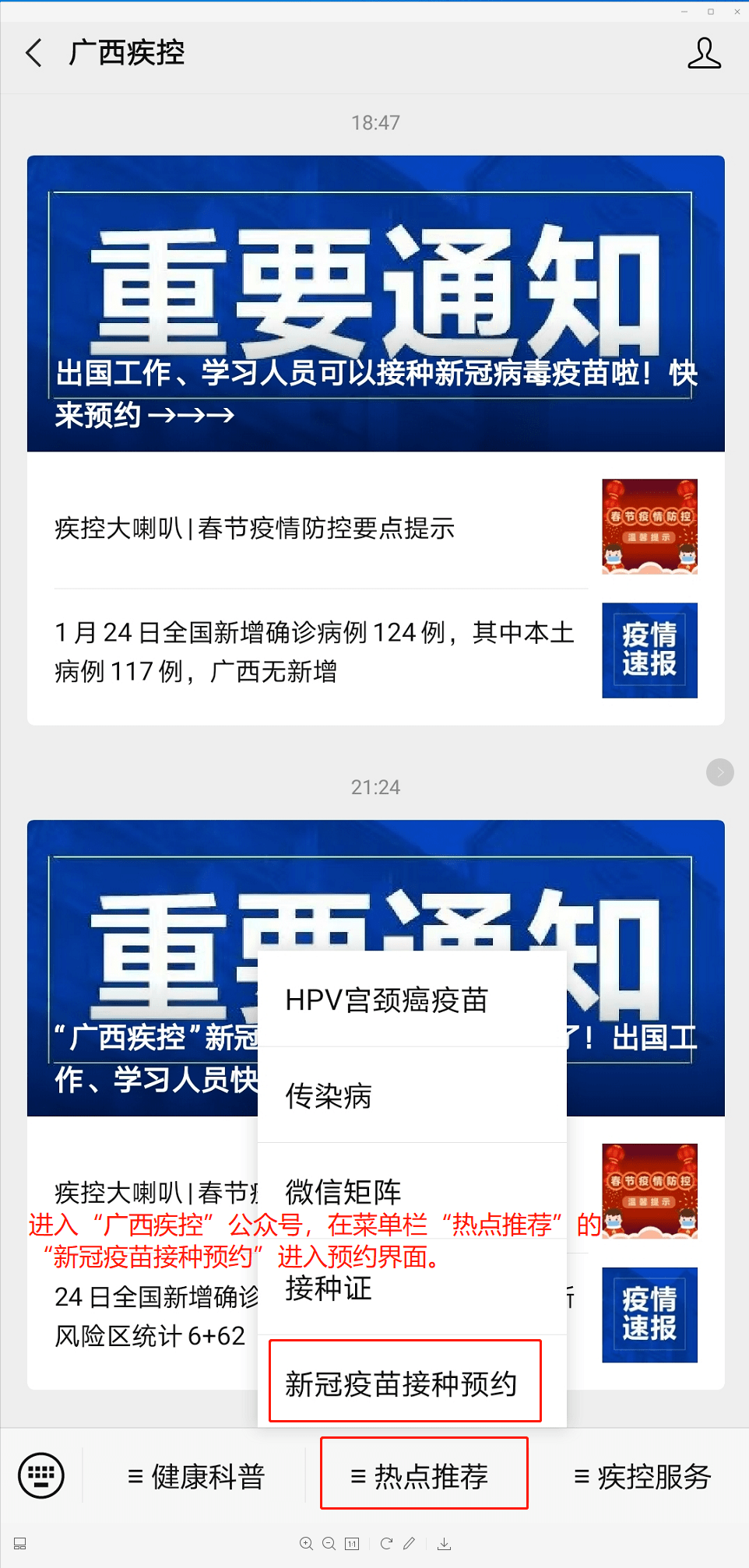This screenshot has width=749, height=1568.
Task: Go back from the 广西疾控 account page
Action: (x=33, y=53)
